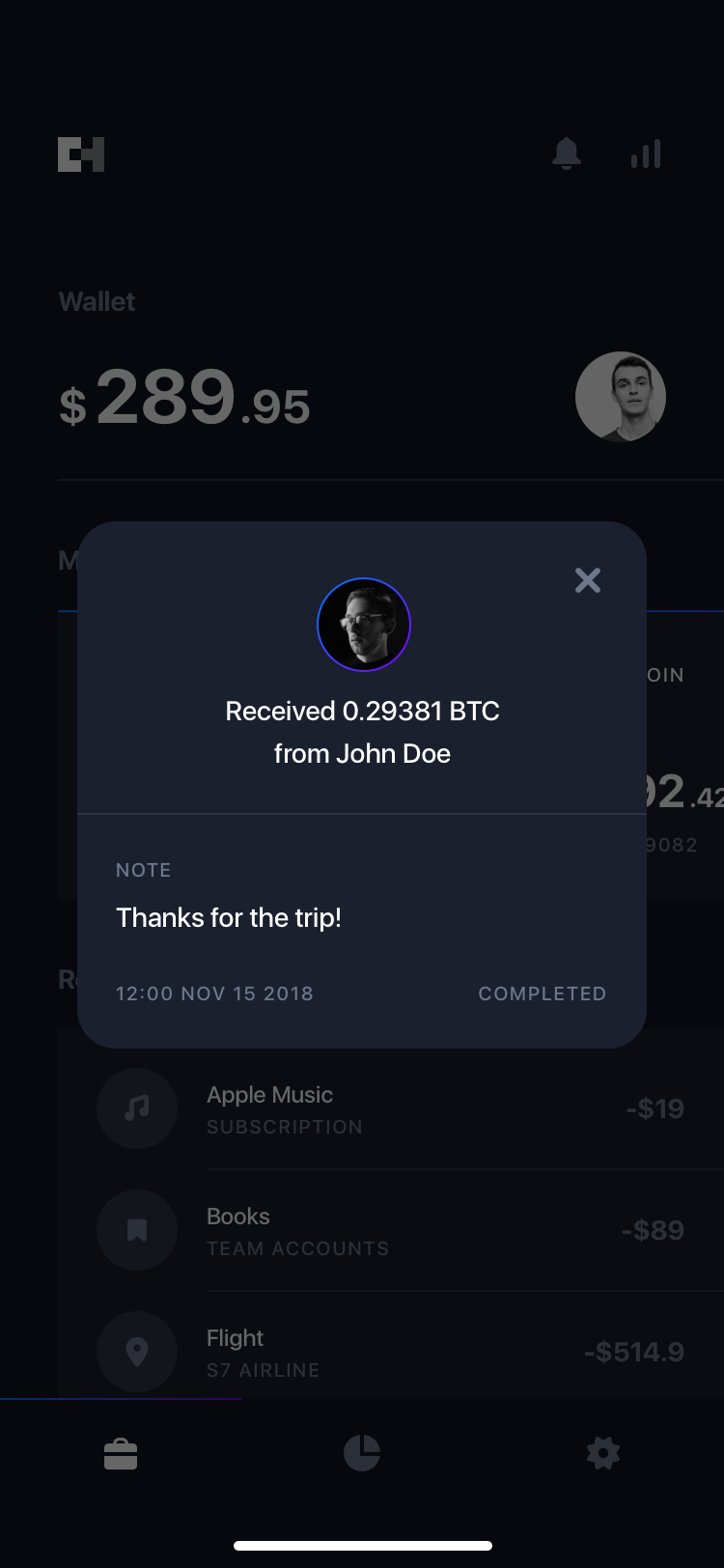
Task: Open the profile avatar next to balance
Action: (x=621, y=397)
